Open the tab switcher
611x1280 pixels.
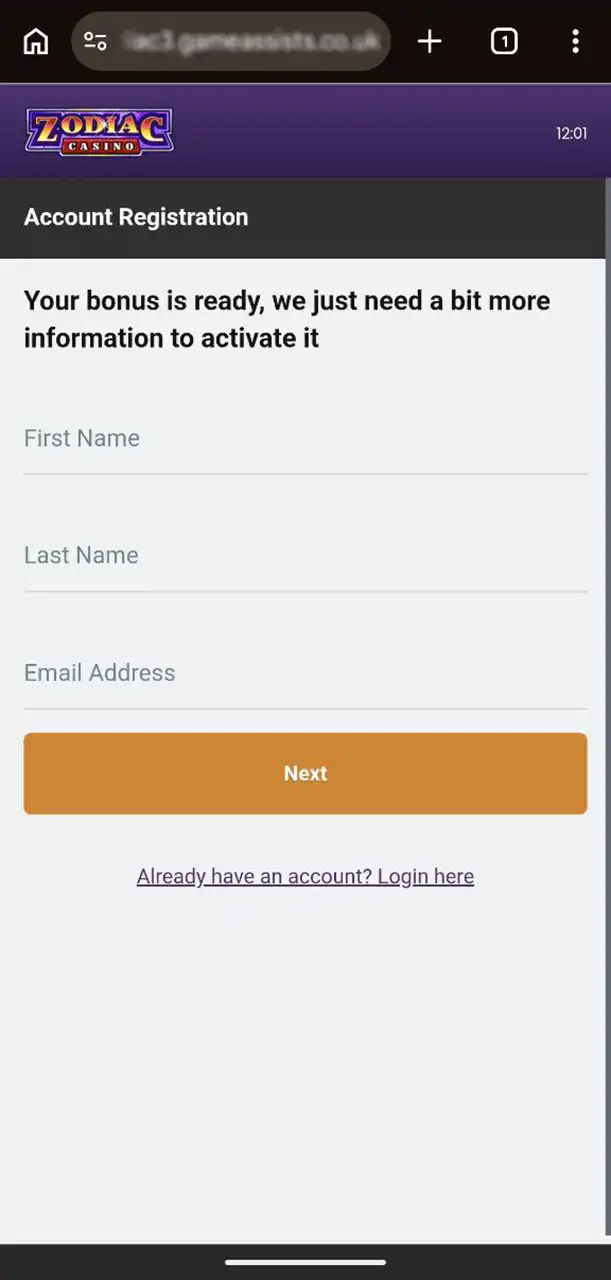[504, 41]
